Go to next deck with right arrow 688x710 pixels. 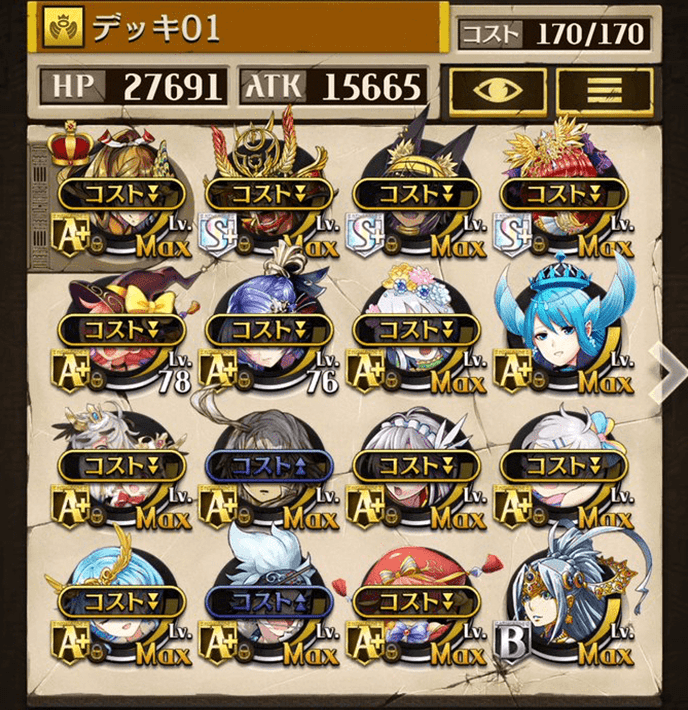coord(667,368)
